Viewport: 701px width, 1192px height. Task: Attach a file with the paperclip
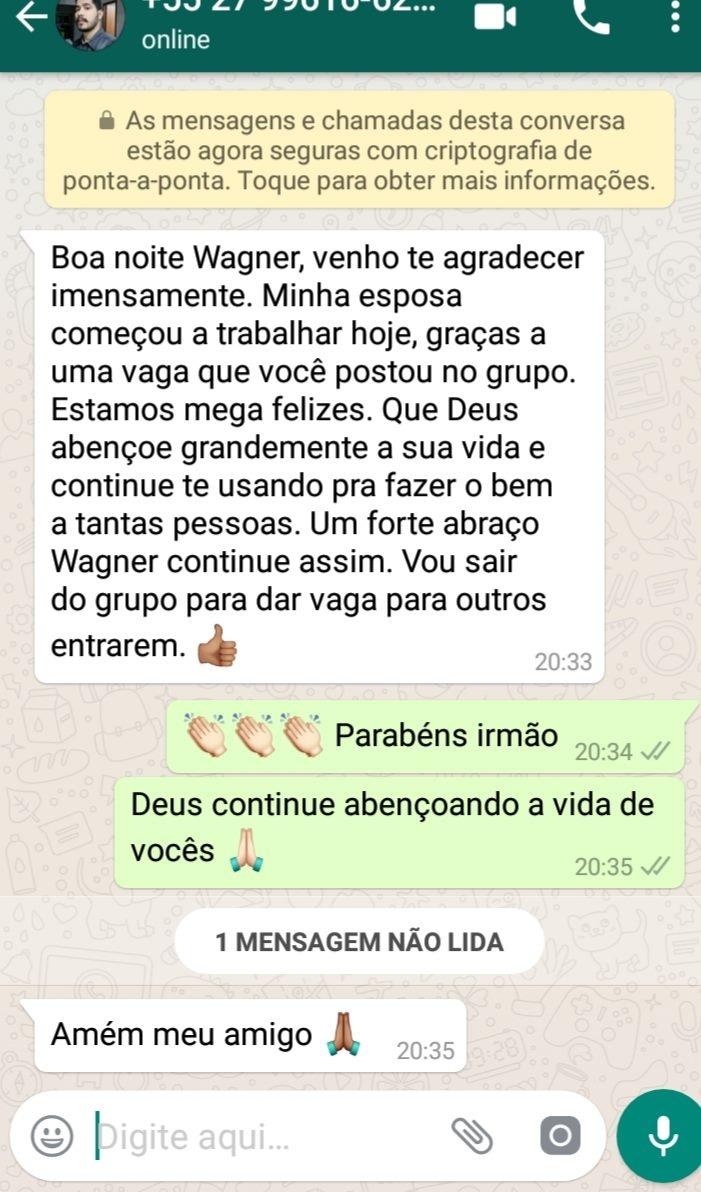click(x=473, y=1135)
